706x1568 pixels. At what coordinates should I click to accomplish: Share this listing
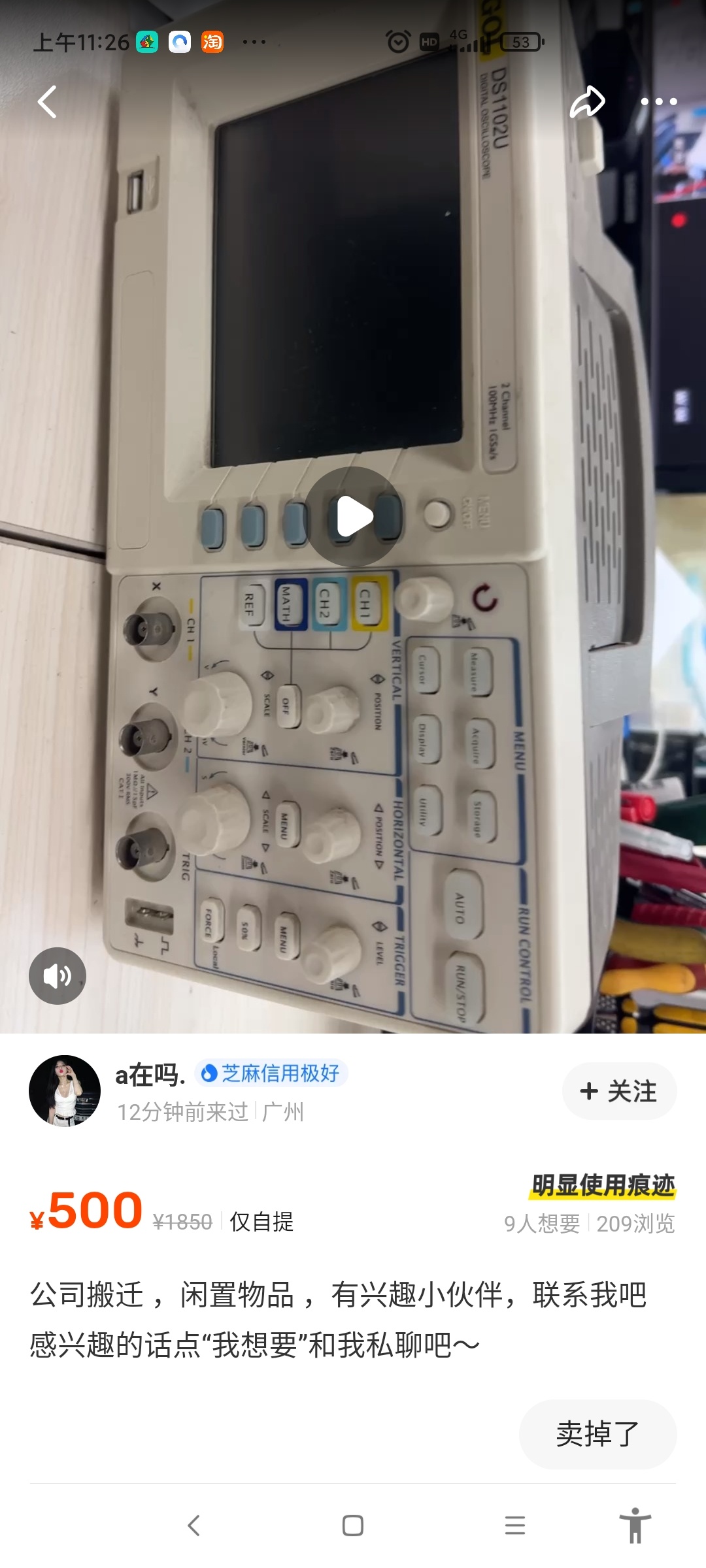(587, 102)
